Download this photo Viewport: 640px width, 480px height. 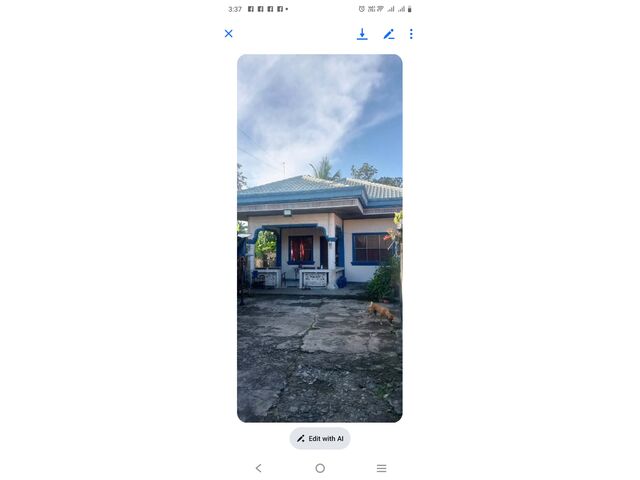point(362,34)
